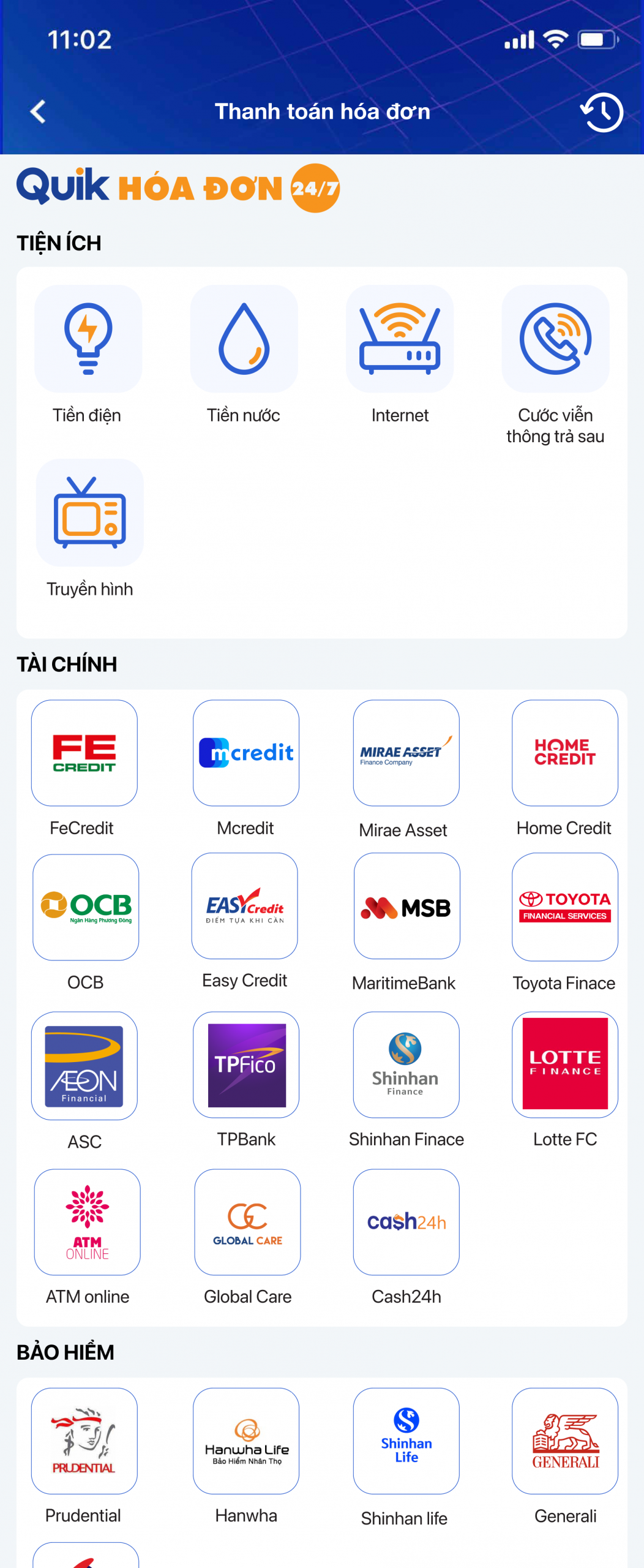This screenshot has height=1568, width=644.
Task: Select Tiền điện bill payment
Action: coord(88,339)
